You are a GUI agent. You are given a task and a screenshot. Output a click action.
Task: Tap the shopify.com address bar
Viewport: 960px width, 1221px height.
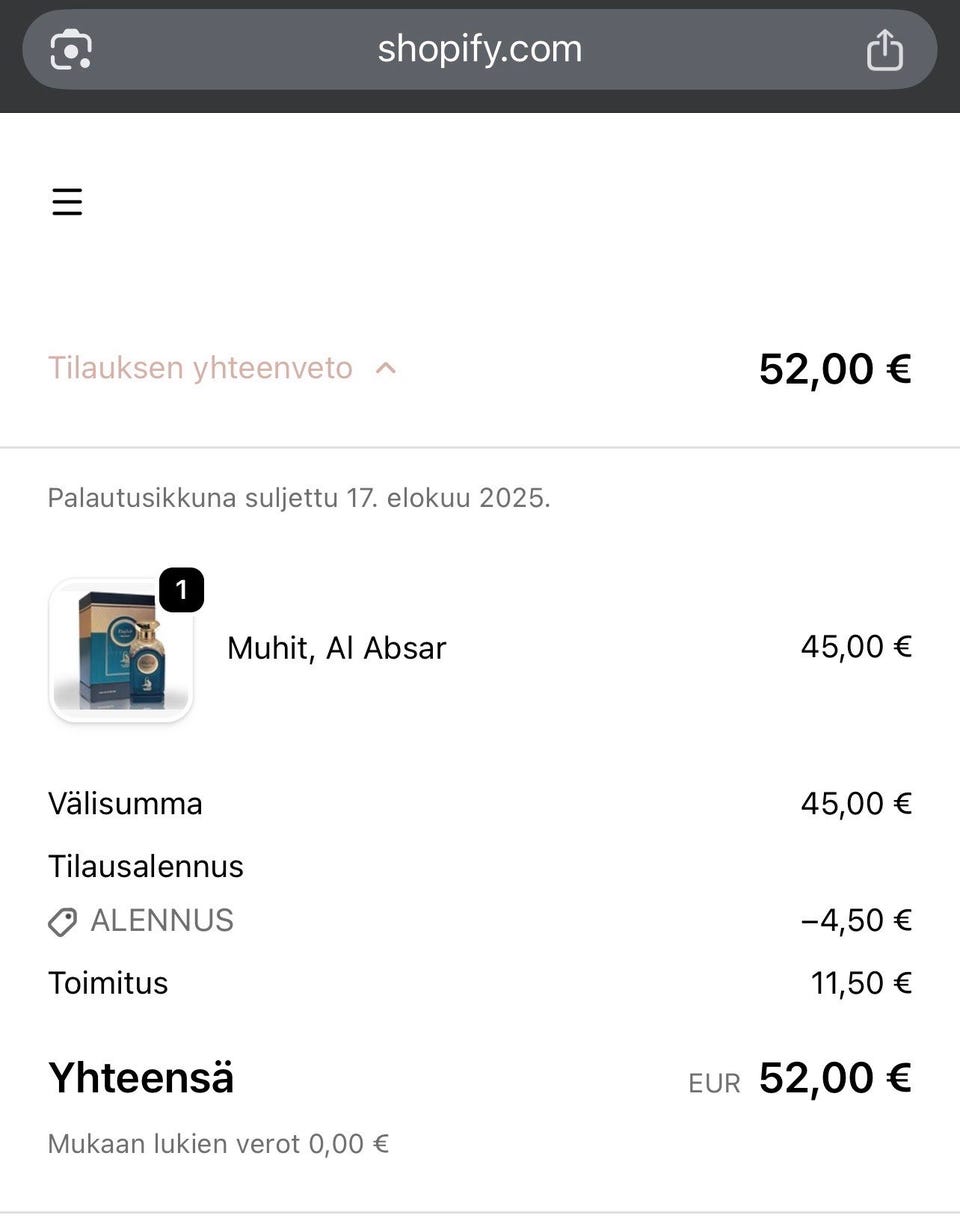click(479, 49)
